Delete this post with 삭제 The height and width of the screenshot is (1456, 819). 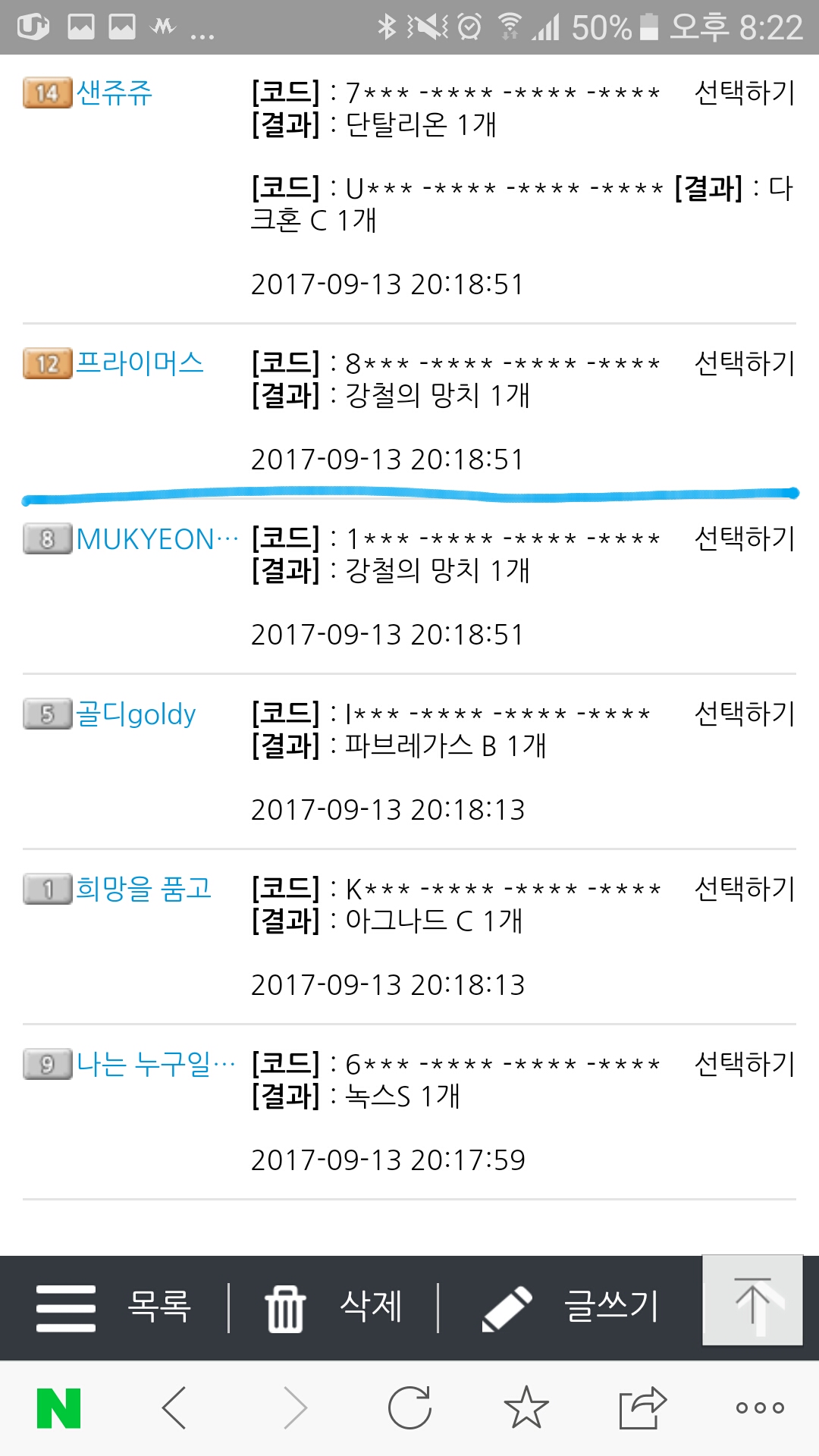334,1307
